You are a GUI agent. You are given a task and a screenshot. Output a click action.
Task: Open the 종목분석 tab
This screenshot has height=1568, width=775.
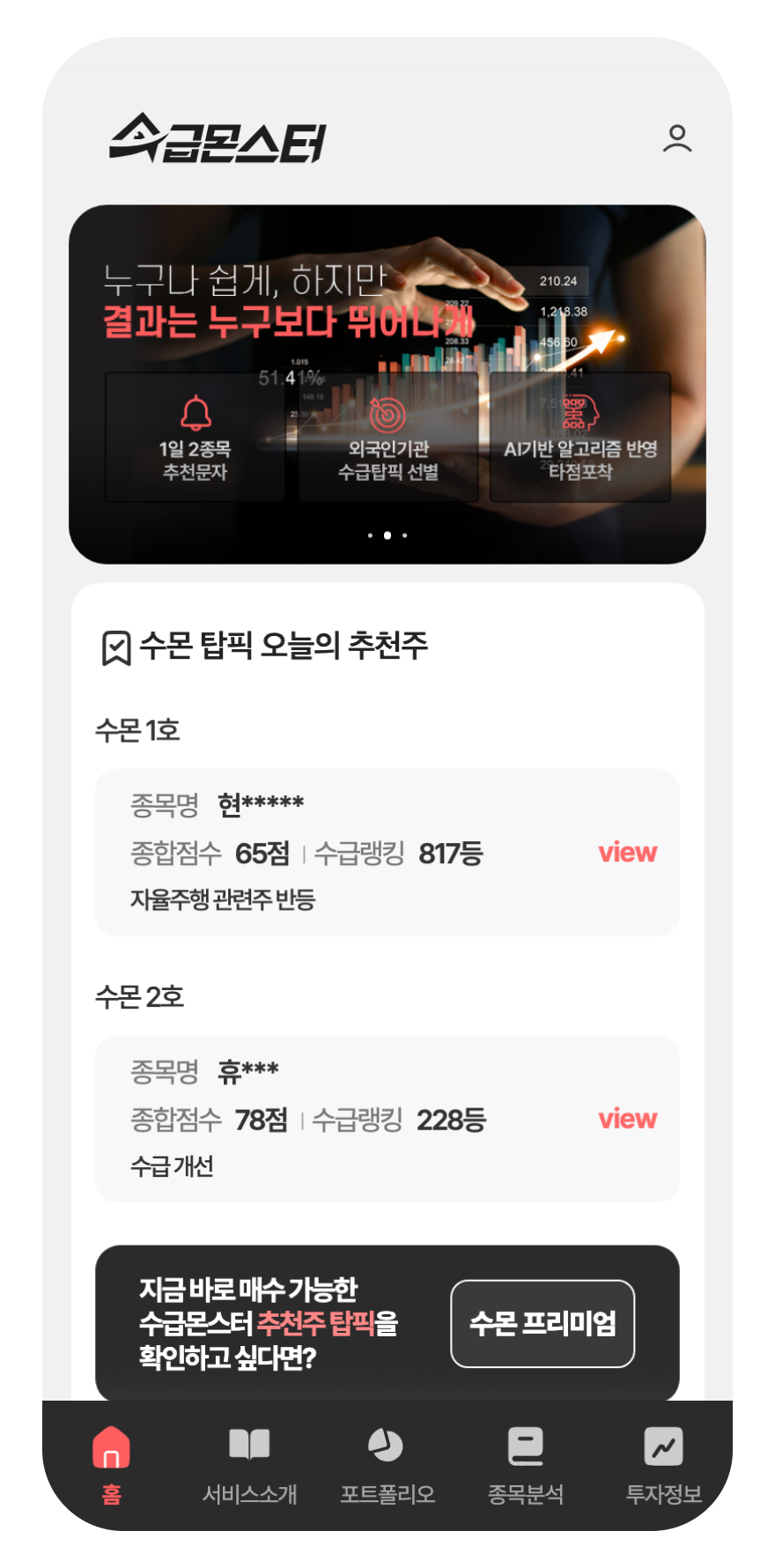526,1464
